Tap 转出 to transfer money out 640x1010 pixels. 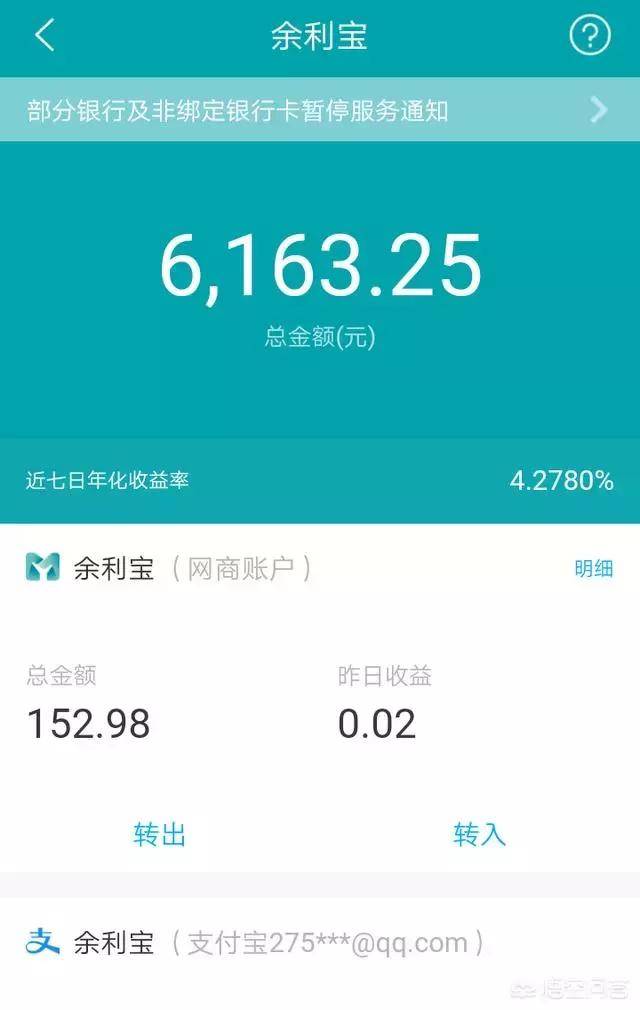(160, 834)
